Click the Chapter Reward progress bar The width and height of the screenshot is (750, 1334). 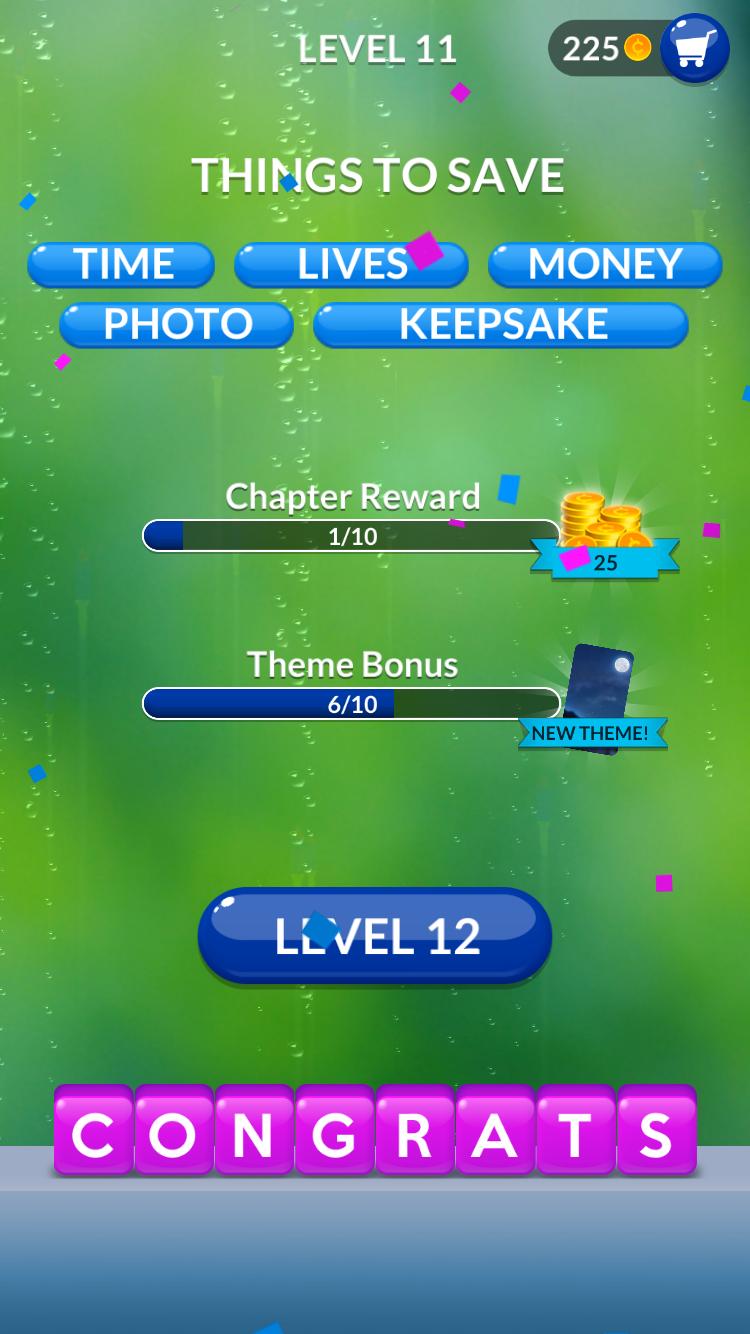point(351,535)
